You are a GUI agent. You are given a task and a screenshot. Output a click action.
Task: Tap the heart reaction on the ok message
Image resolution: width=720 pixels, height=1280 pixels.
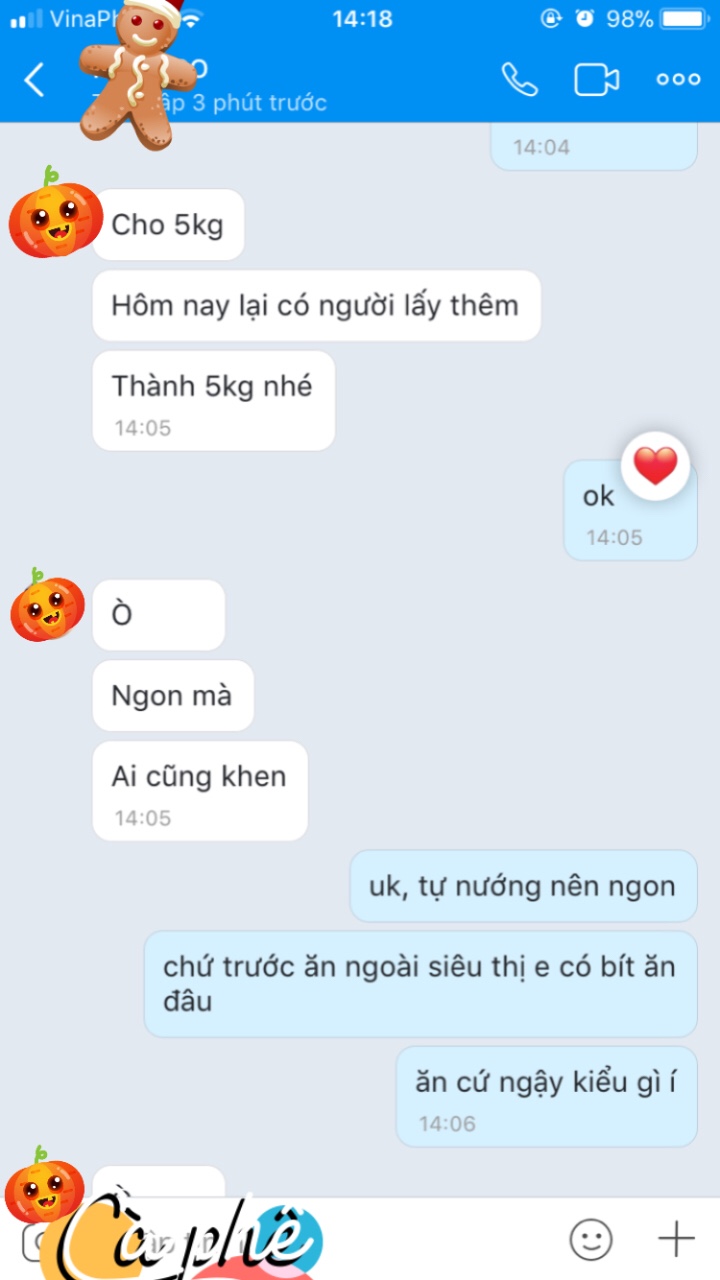point(656,466)
